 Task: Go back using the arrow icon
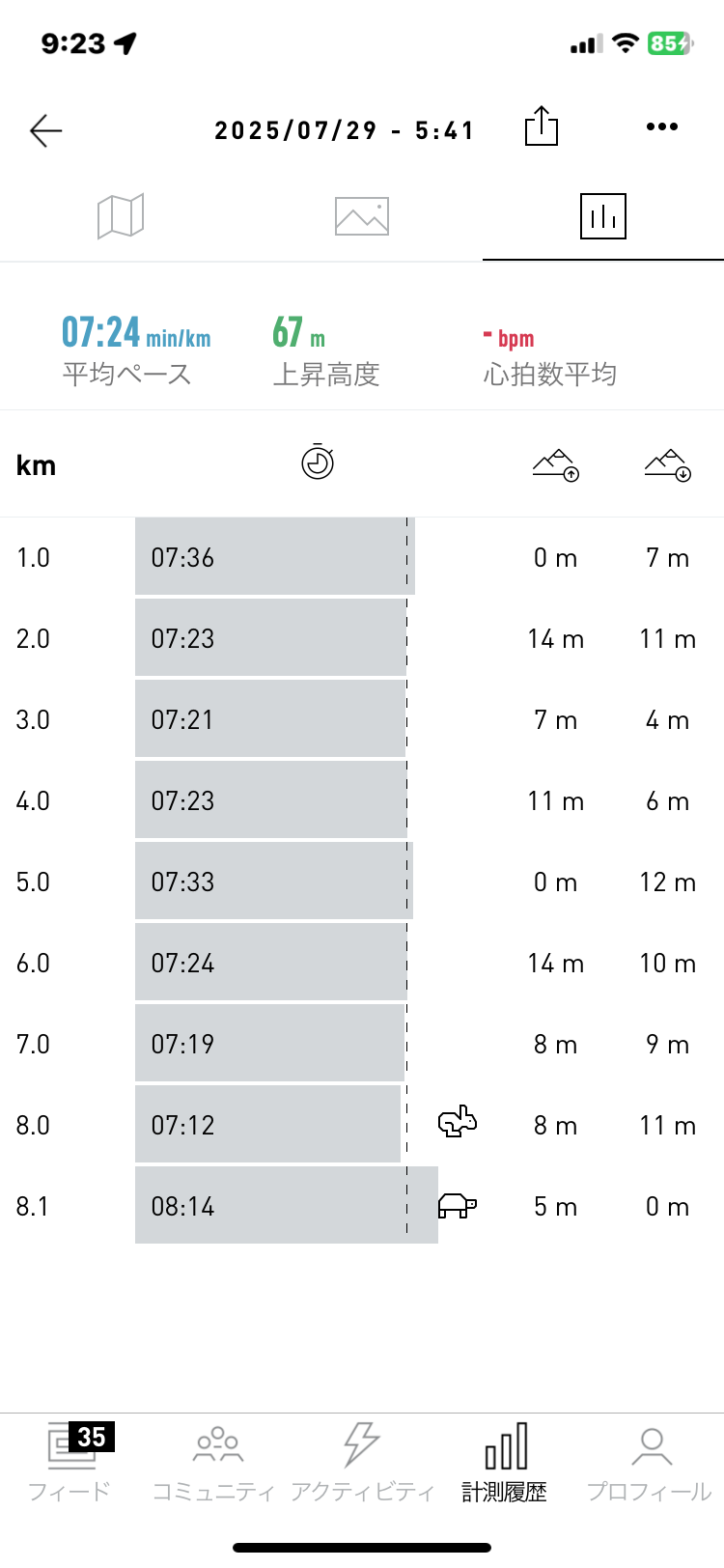(x=45, y=129)
